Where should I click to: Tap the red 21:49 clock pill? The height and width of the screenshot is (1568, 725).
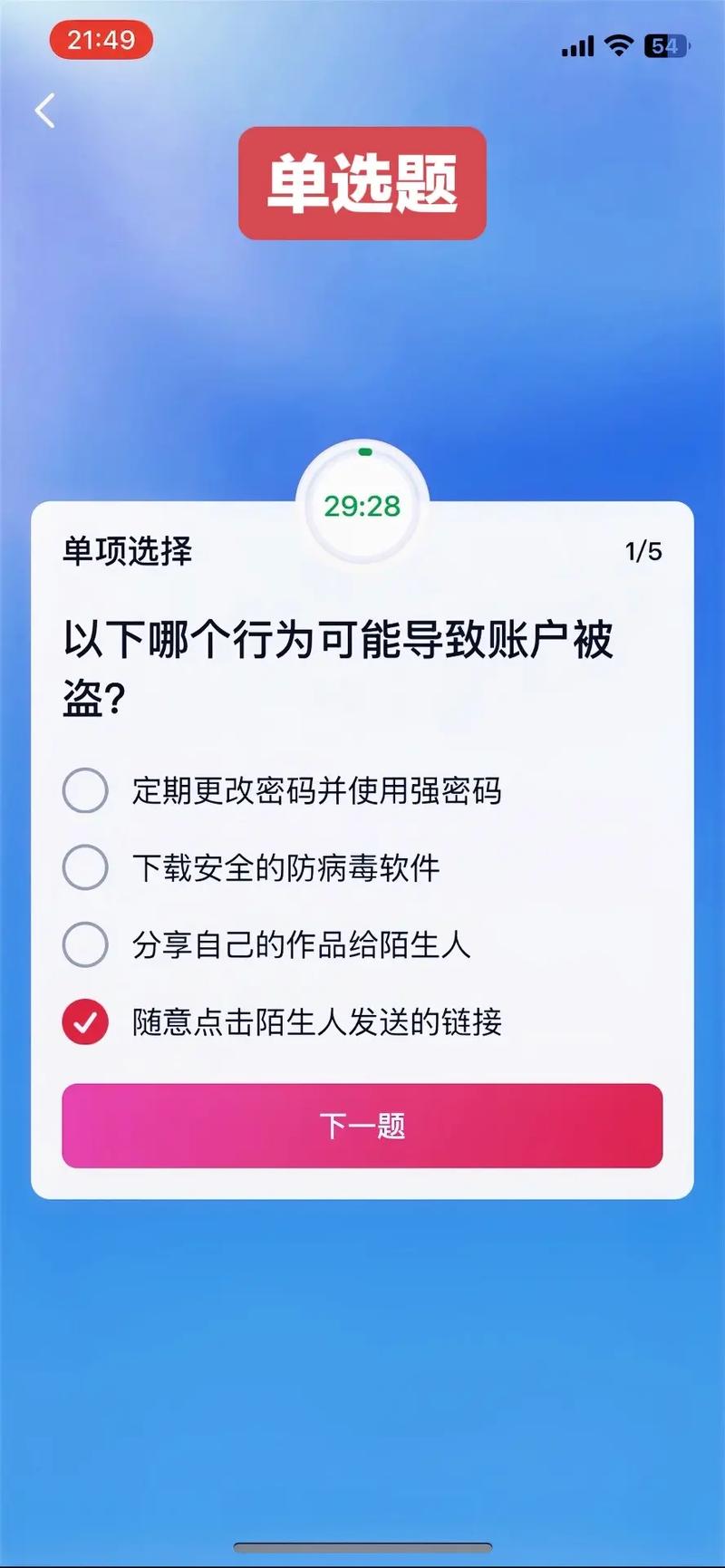[x=102, y=40]
